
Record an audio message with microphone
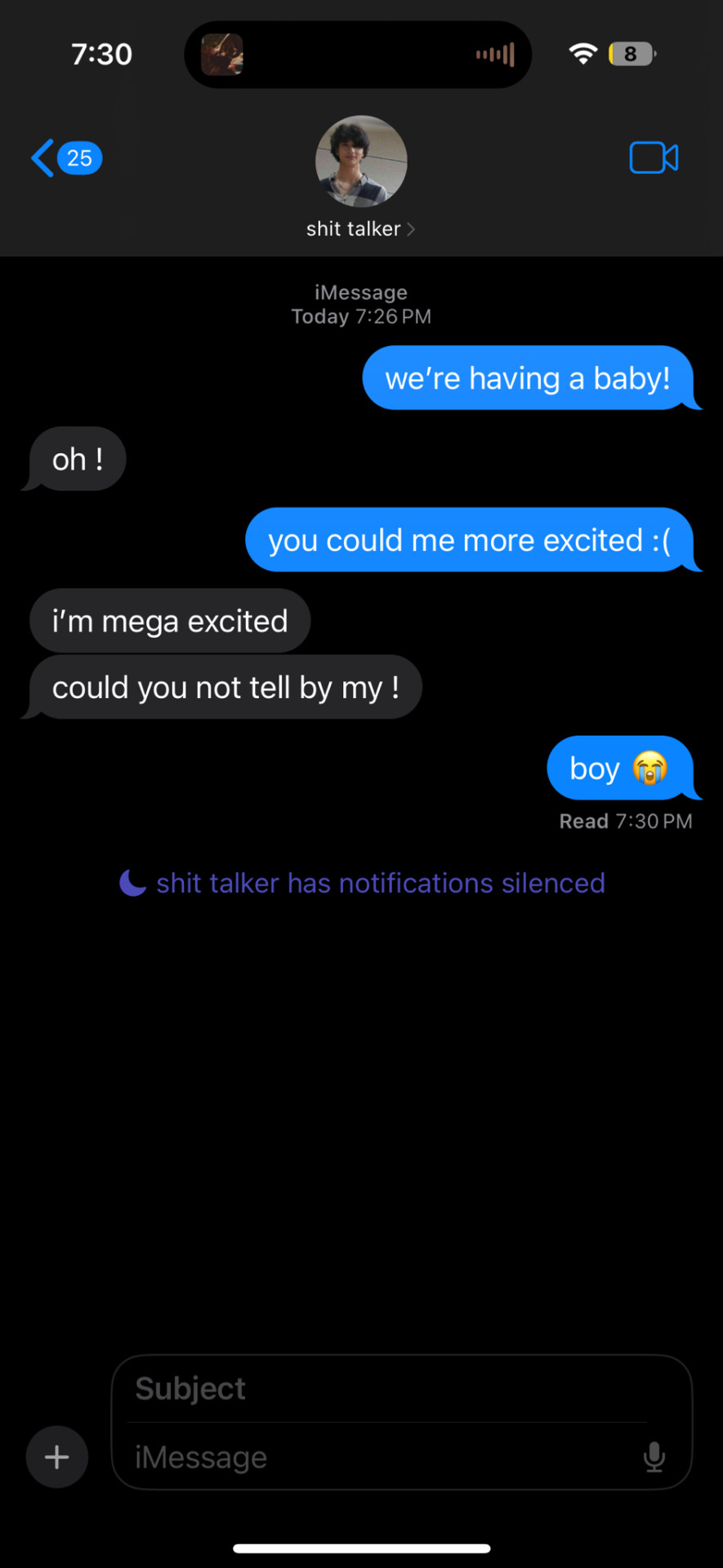(654, 1457)
